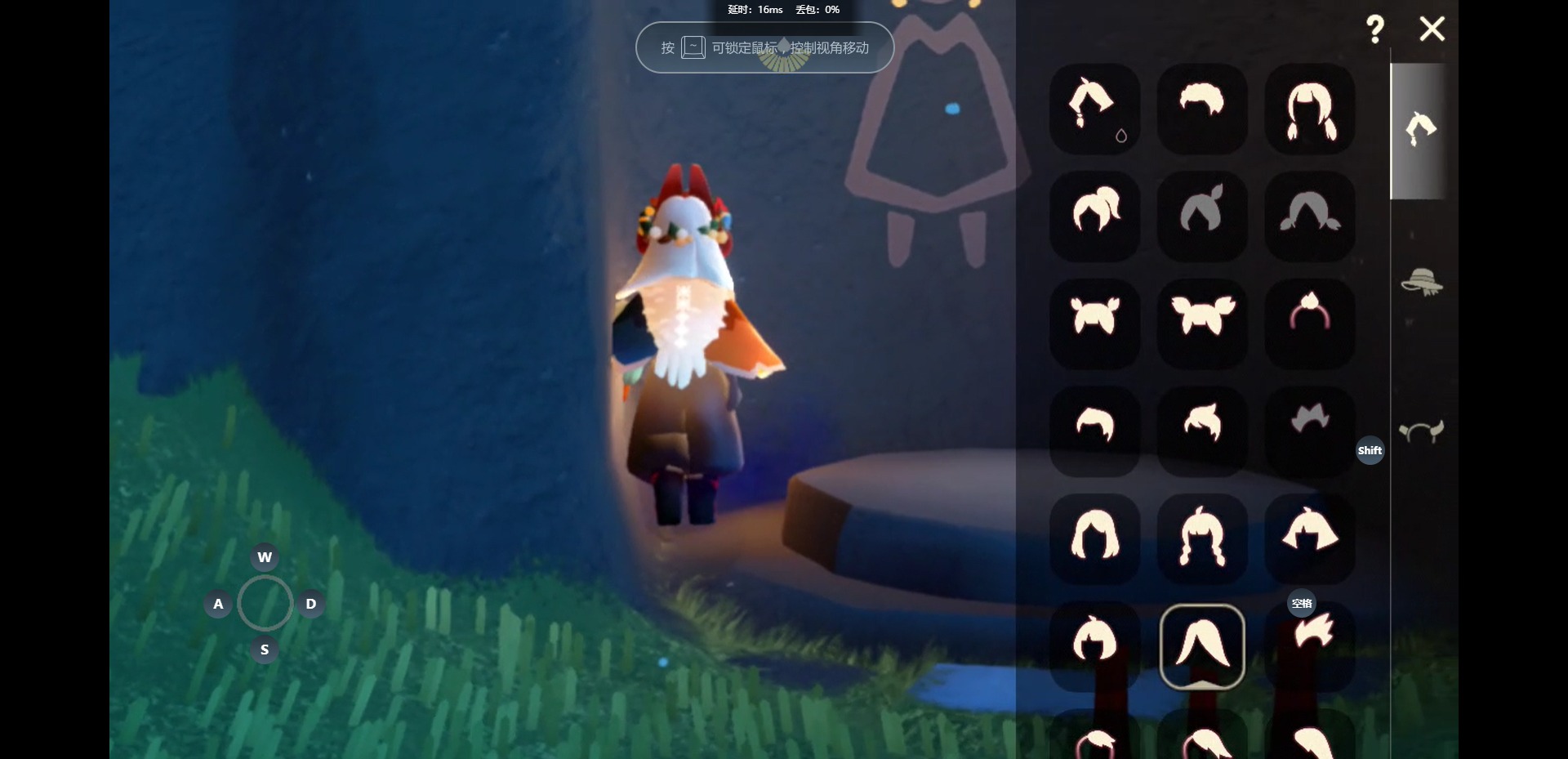Pick the highlighted long straight hairstyle
The height and width of the screenshot is (759, 1568).
(1201, 645)
